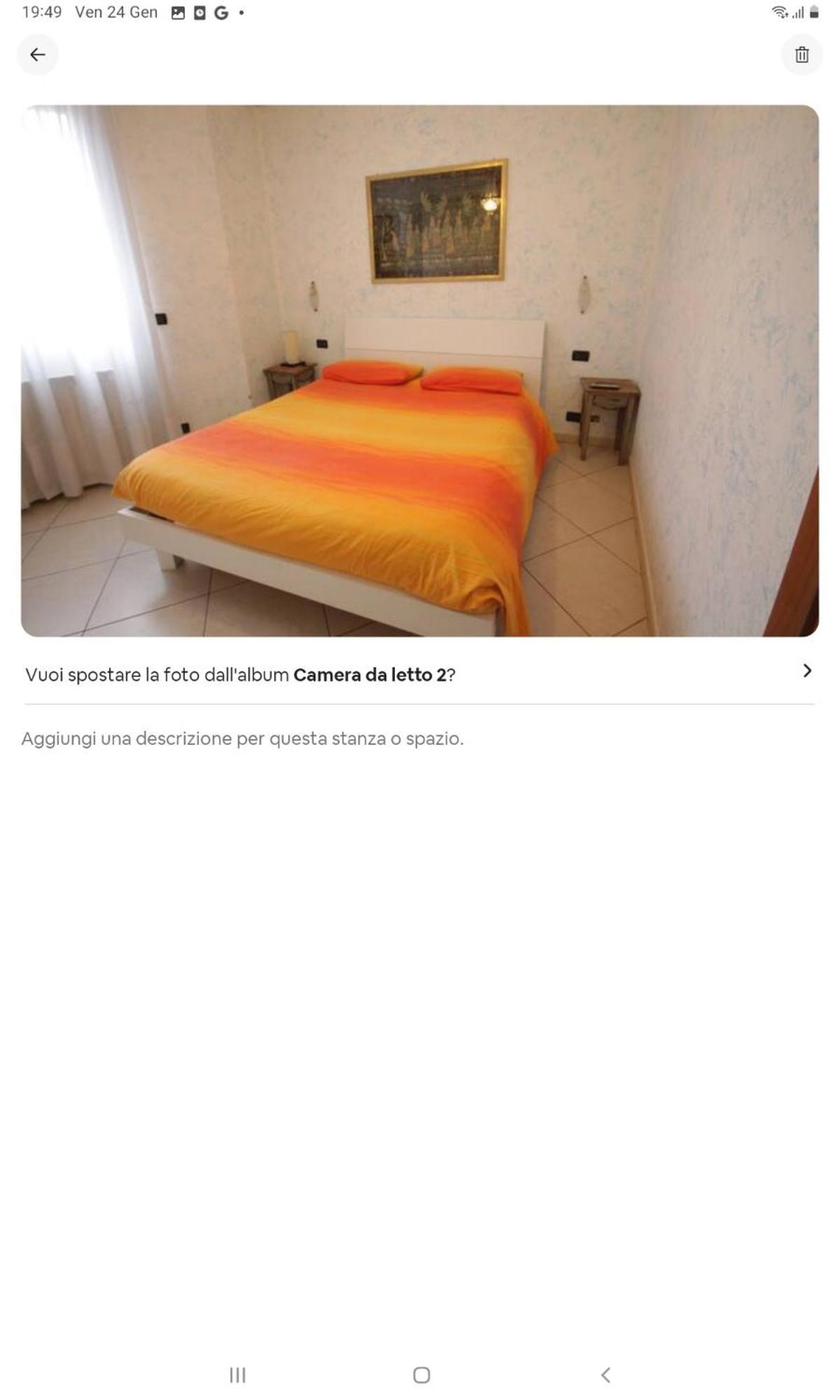
Task: Open recent apps from the navigation bar
Action: [237, 1375]
